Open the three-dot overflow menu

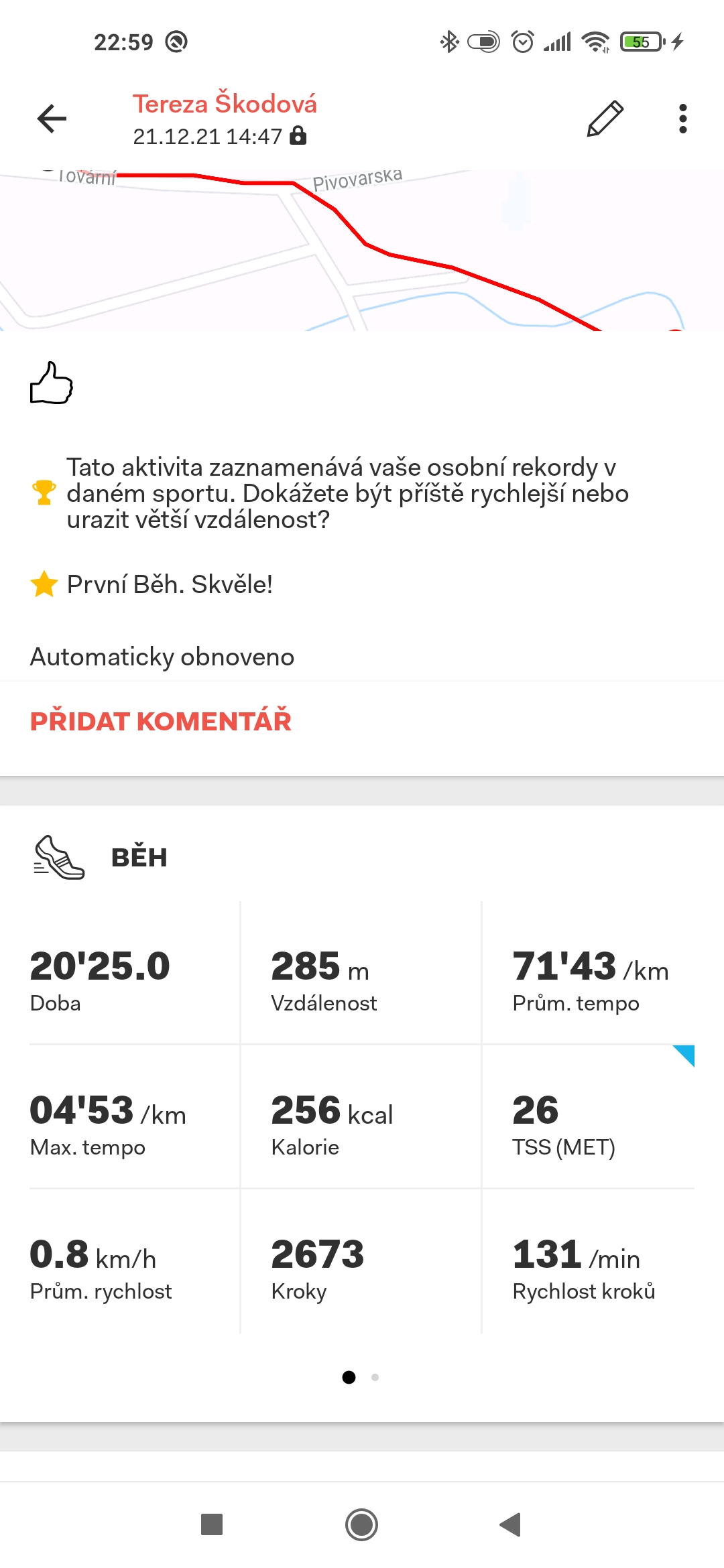[x=682, y=119]
